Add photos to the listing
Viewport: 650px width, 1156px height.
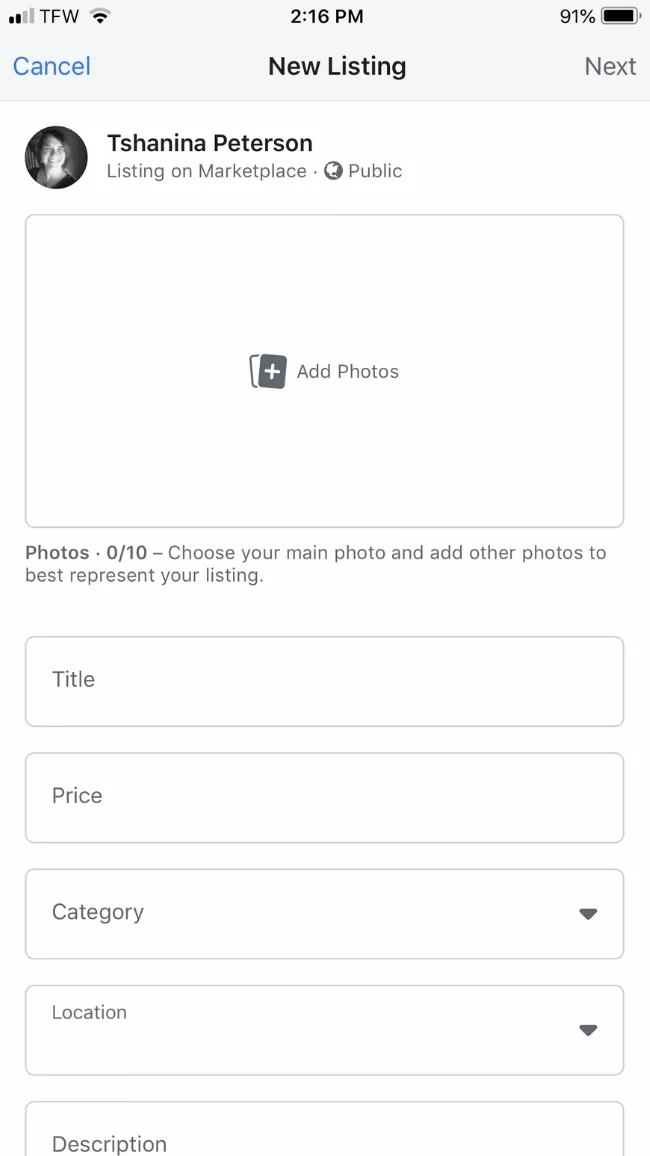pyautogui.click(x=324, y=371)
